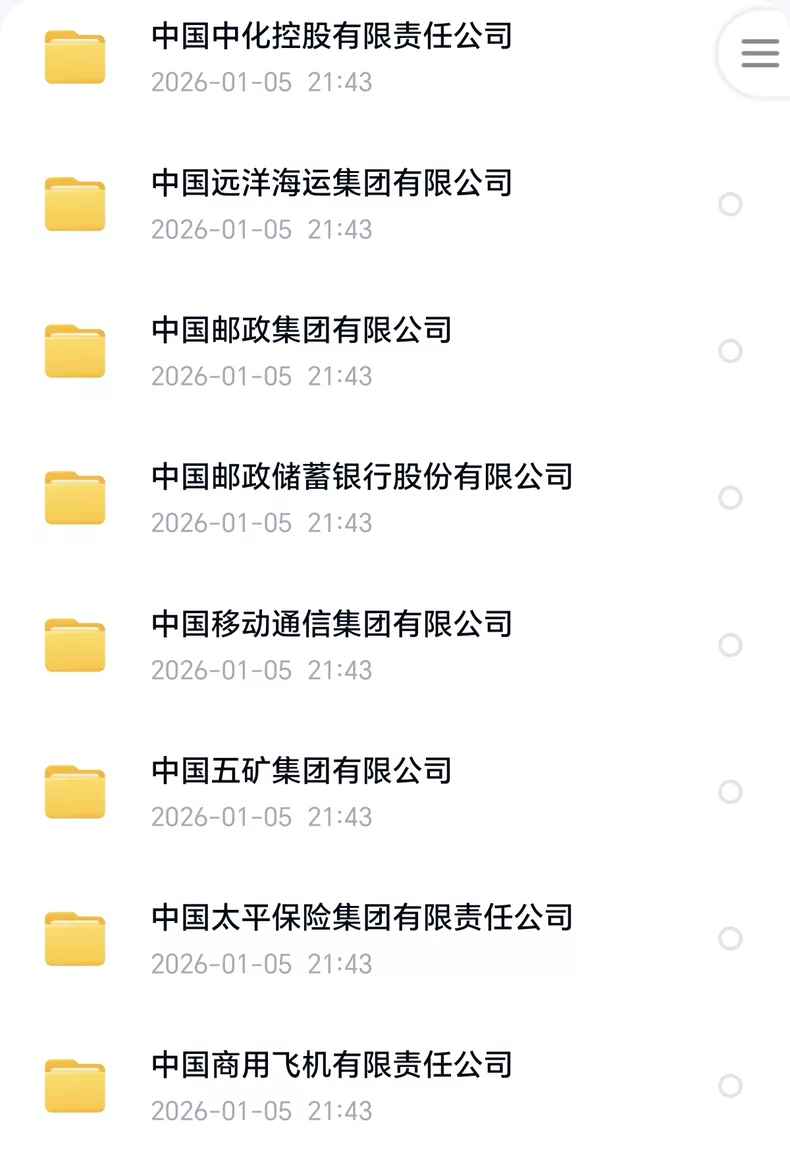This screenshot has height=1150, width=790.
Task: Select the circle for 中国邮政集团有限公司
Action: tap(731, 351)
